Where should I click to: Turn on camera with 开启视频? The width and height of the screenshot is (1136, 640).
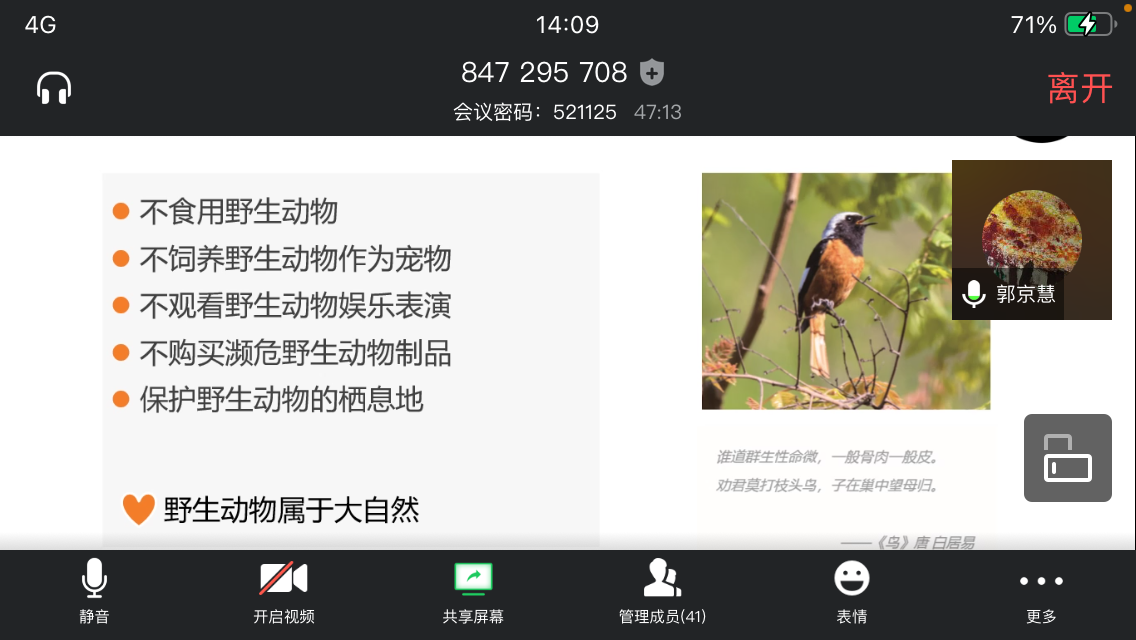coord(283,592)
